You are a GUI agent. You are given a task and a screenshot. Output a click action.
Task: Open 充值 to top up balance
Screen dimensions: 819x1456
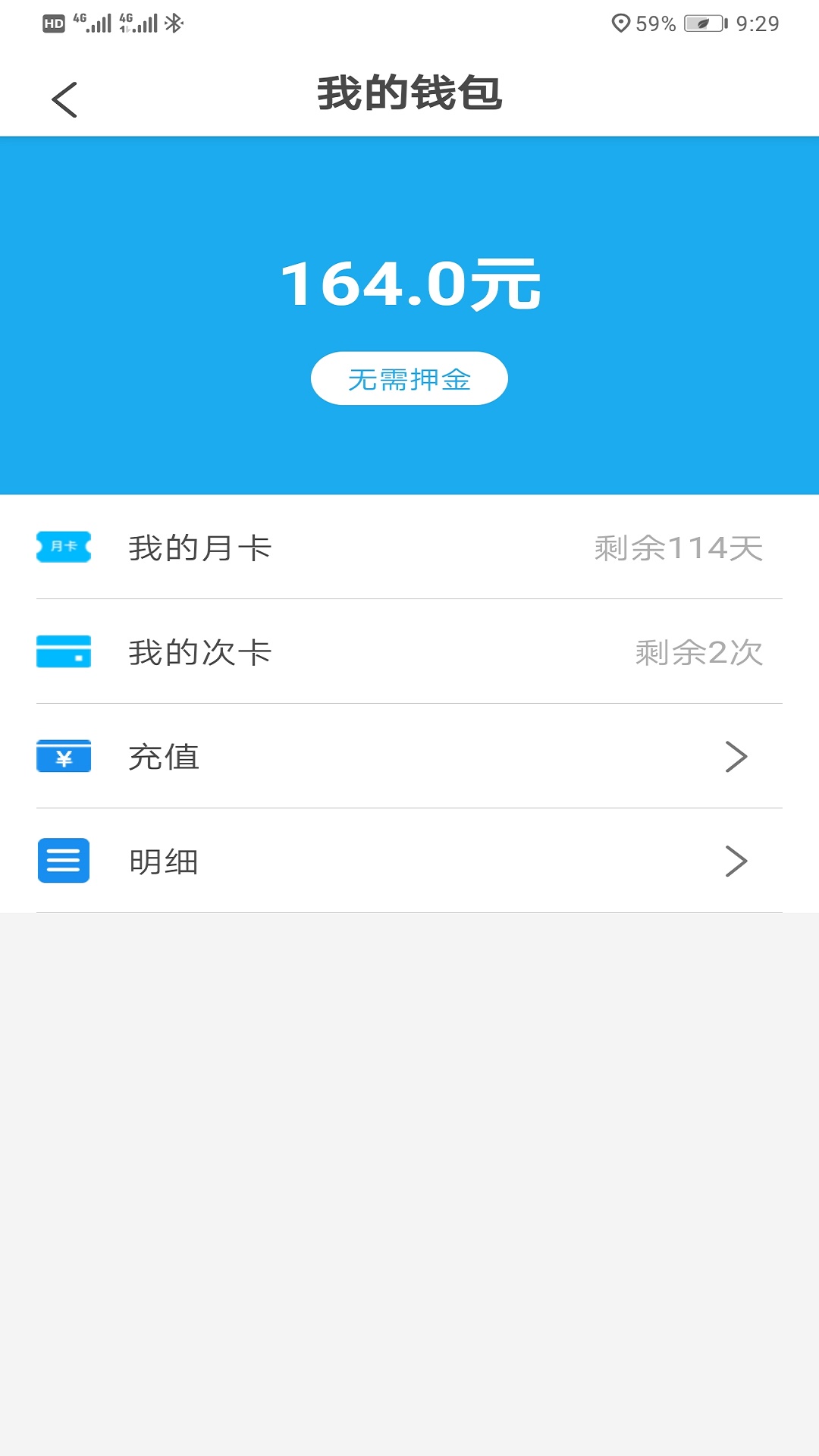click(x=409, y=757)
